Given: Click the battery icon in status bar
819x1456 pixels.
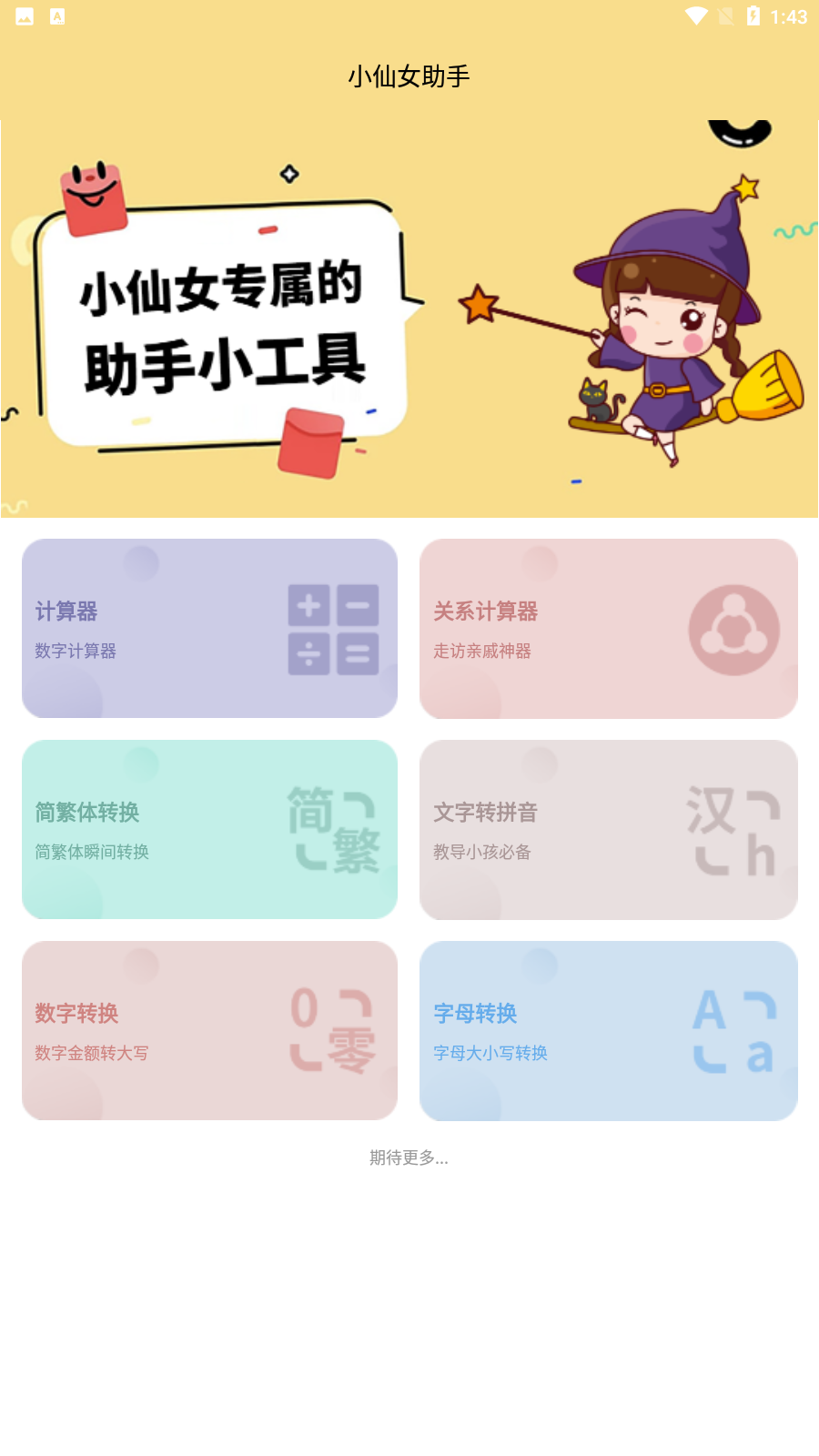Looking at the screenshot, I should (x=751, y=15).
